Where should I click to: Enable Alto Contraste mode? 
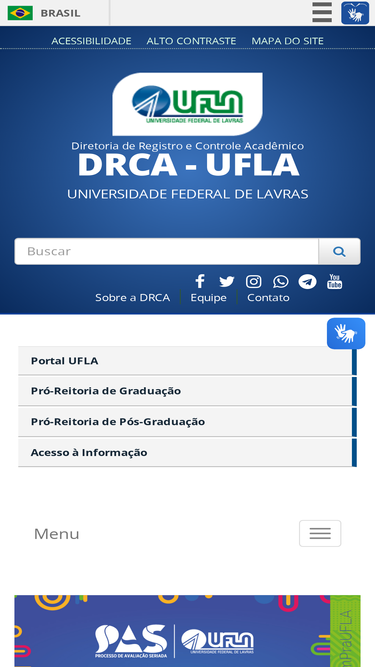coord(191,41)
